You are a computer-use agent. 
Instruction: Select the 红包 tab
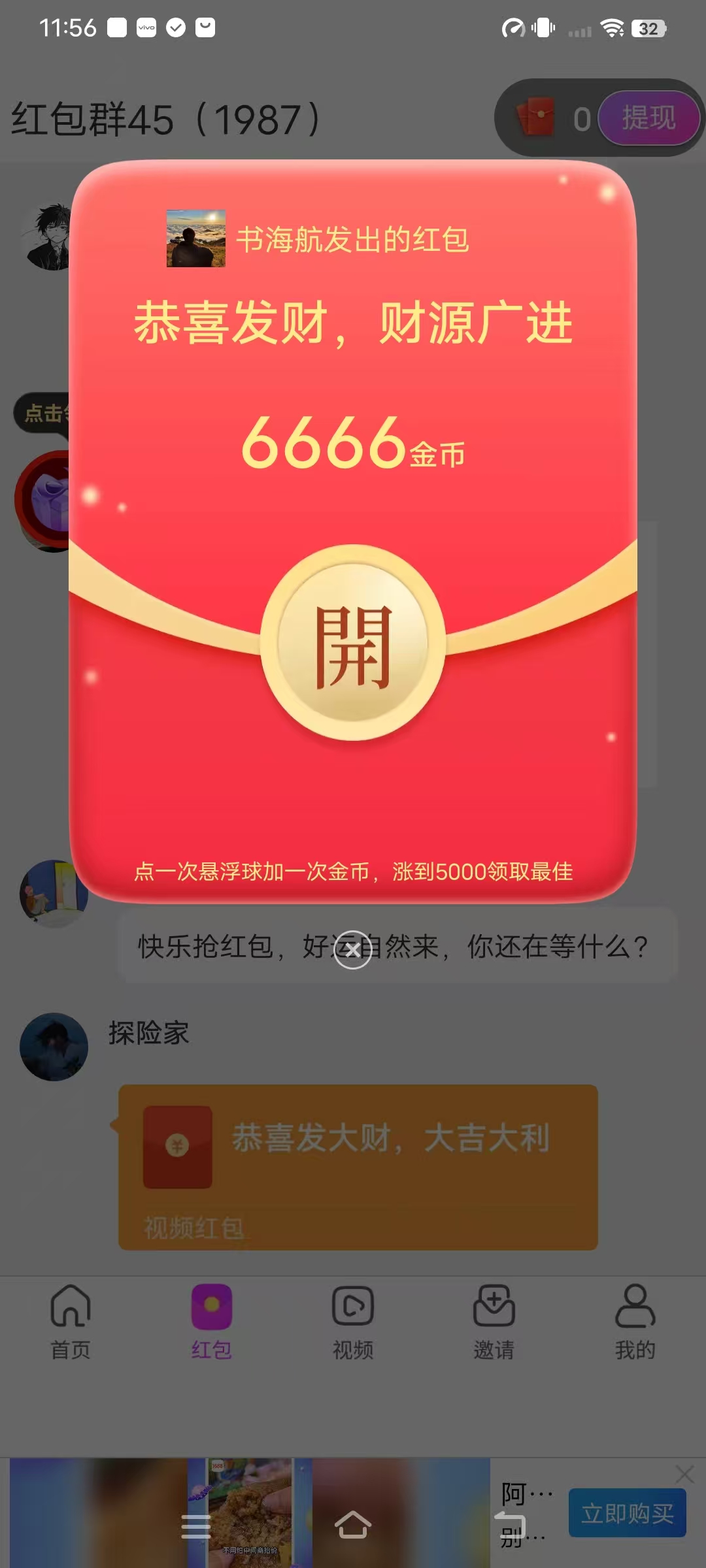[x=212, y=1322]
